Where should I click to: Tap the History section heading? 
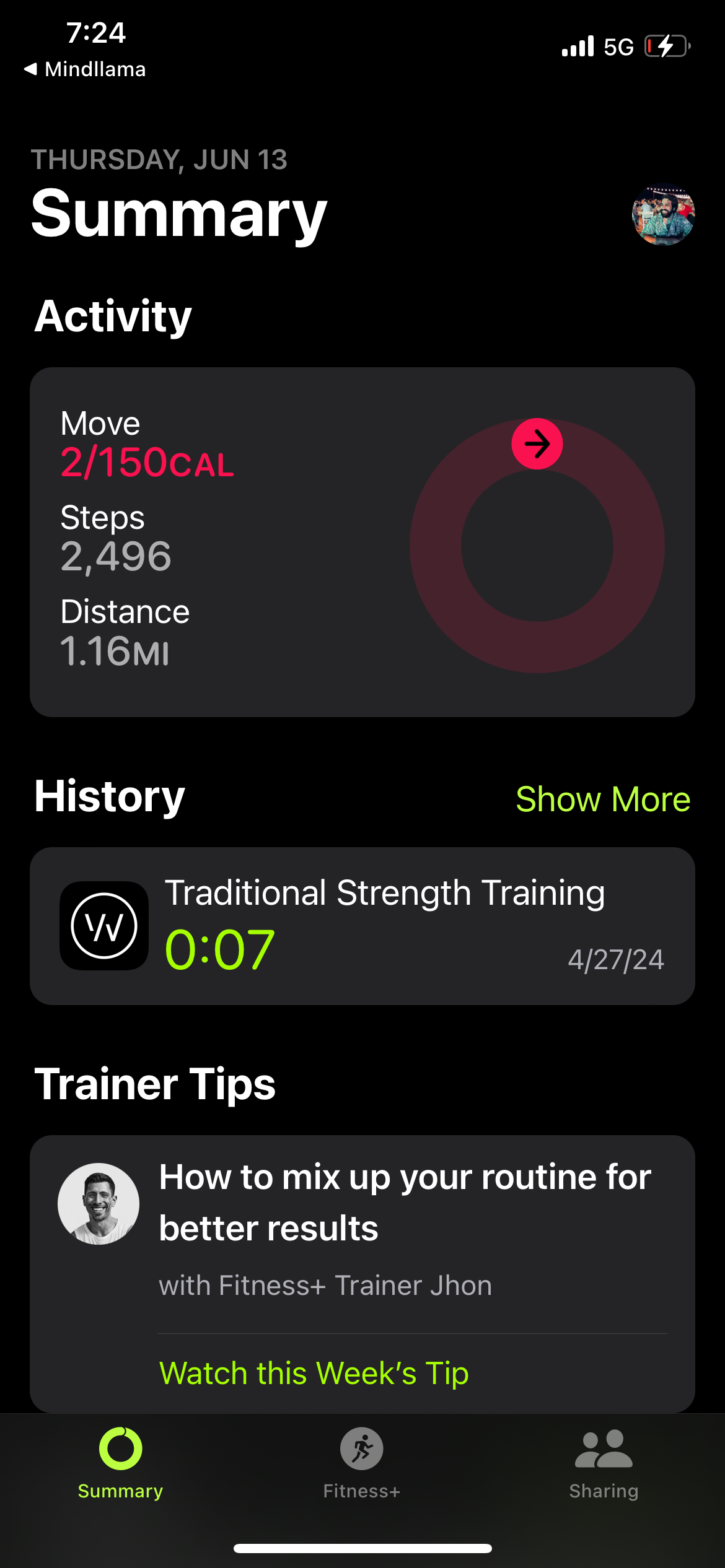(108, 798)
